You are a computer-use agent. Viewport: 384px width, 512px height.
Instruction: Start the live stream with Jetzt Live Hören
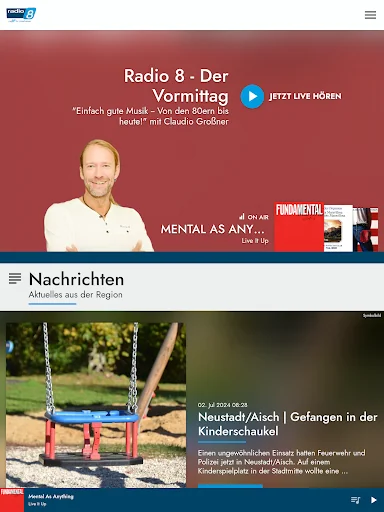291,96
